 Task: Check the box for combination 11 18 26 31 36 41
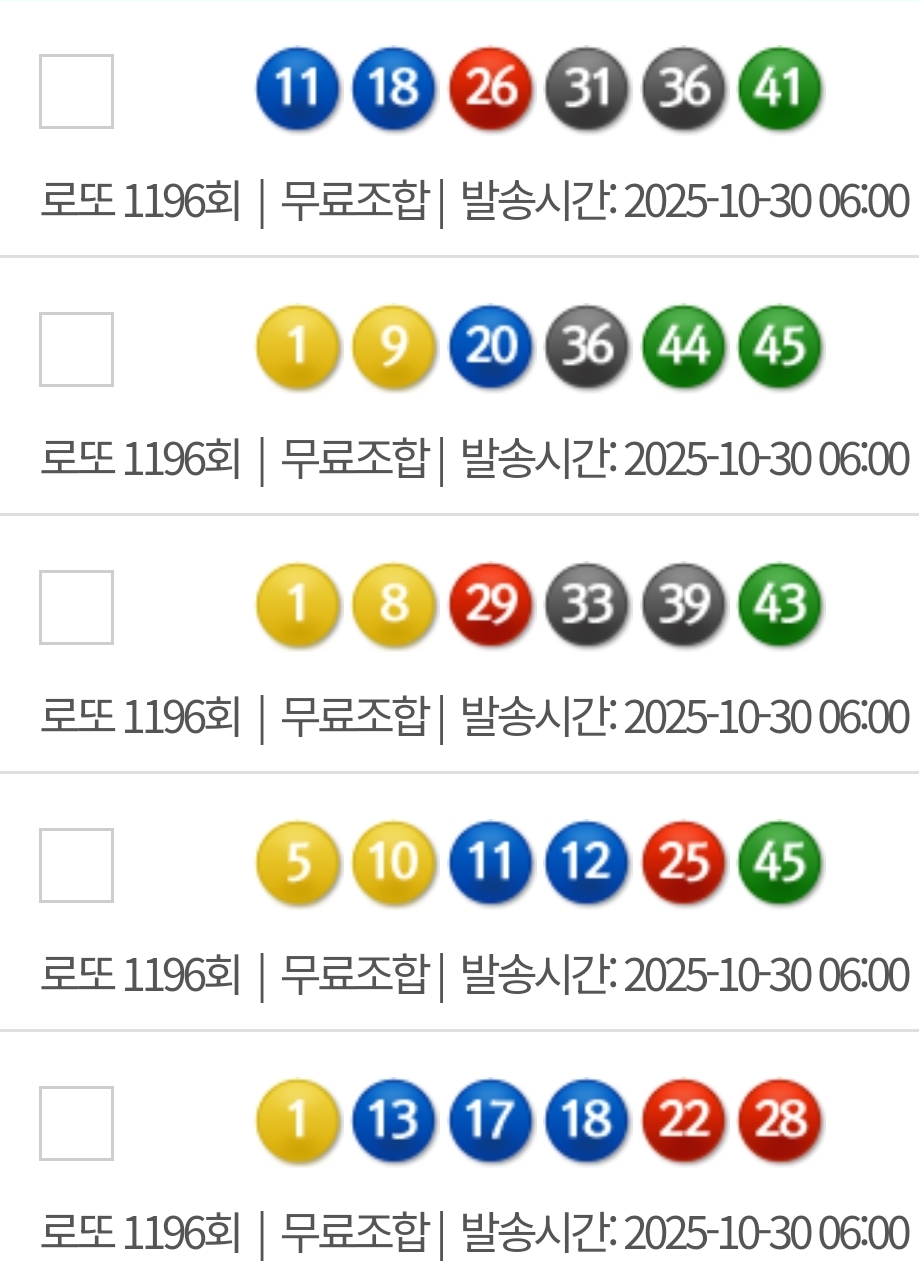(x=76, y=92)
